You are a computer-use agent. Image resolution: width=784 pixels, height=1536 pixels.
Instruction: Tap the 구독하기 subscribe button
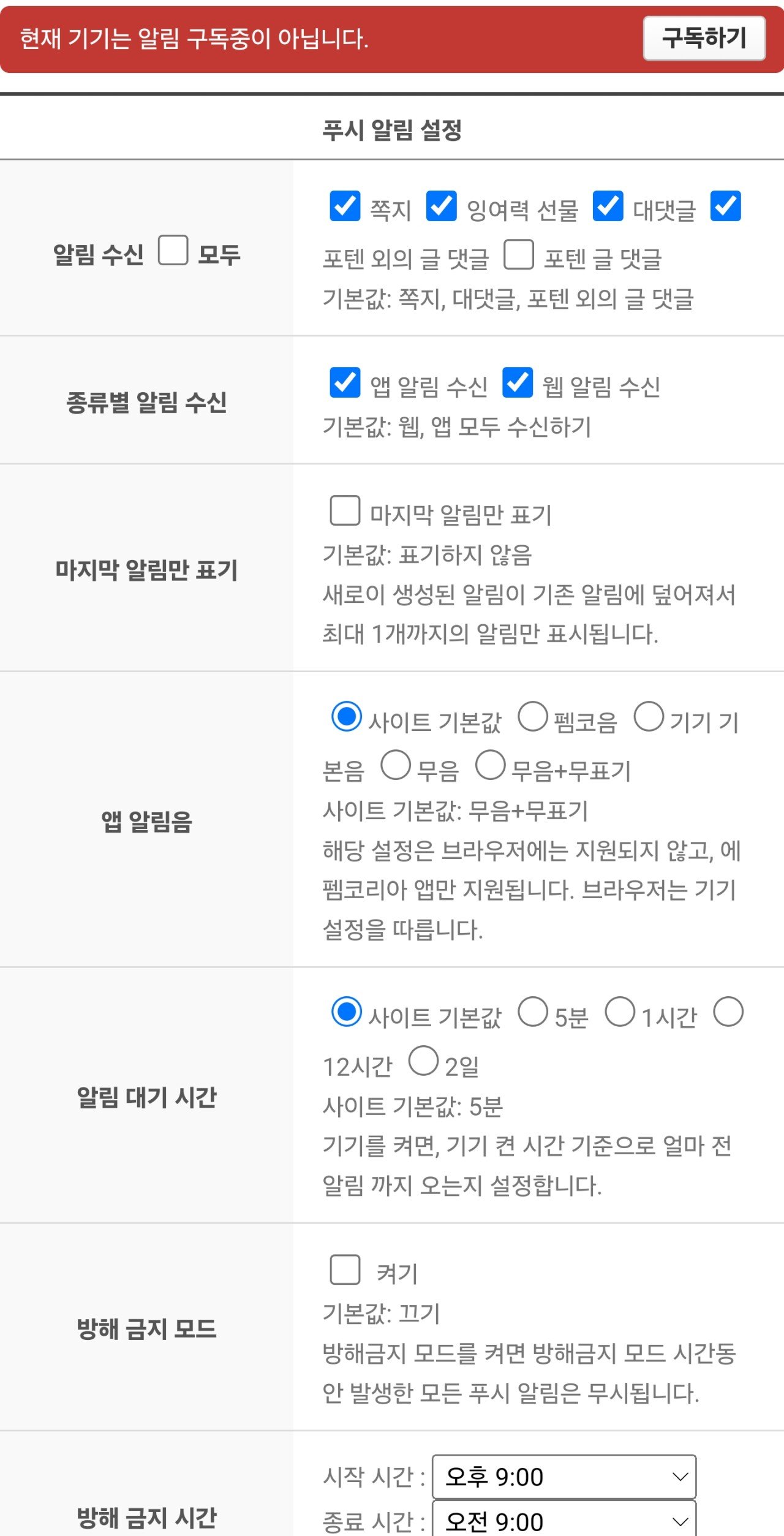pos(704,39)
